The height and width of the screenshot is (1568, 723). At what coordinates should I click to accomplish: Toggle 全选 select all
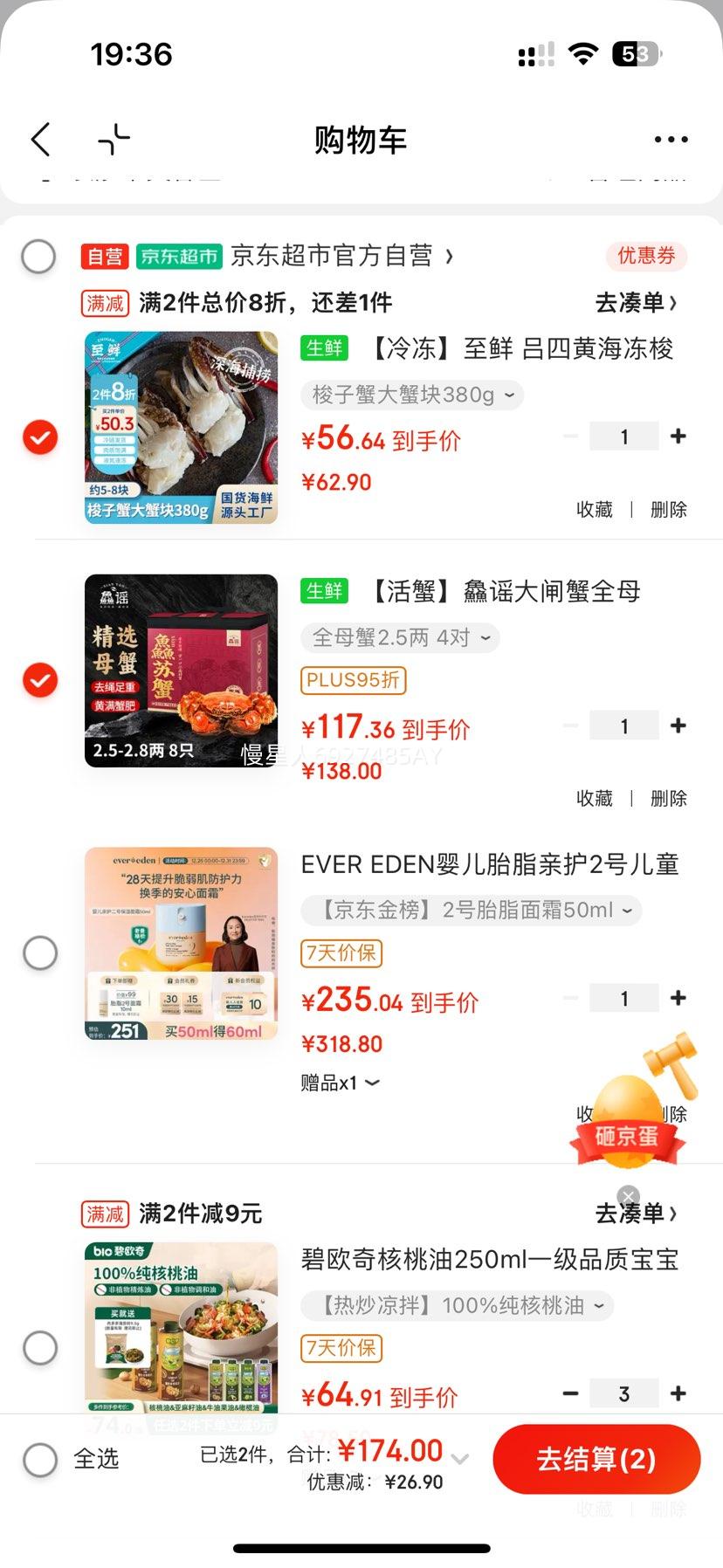pyautogui.click(x=72, y=1459)
